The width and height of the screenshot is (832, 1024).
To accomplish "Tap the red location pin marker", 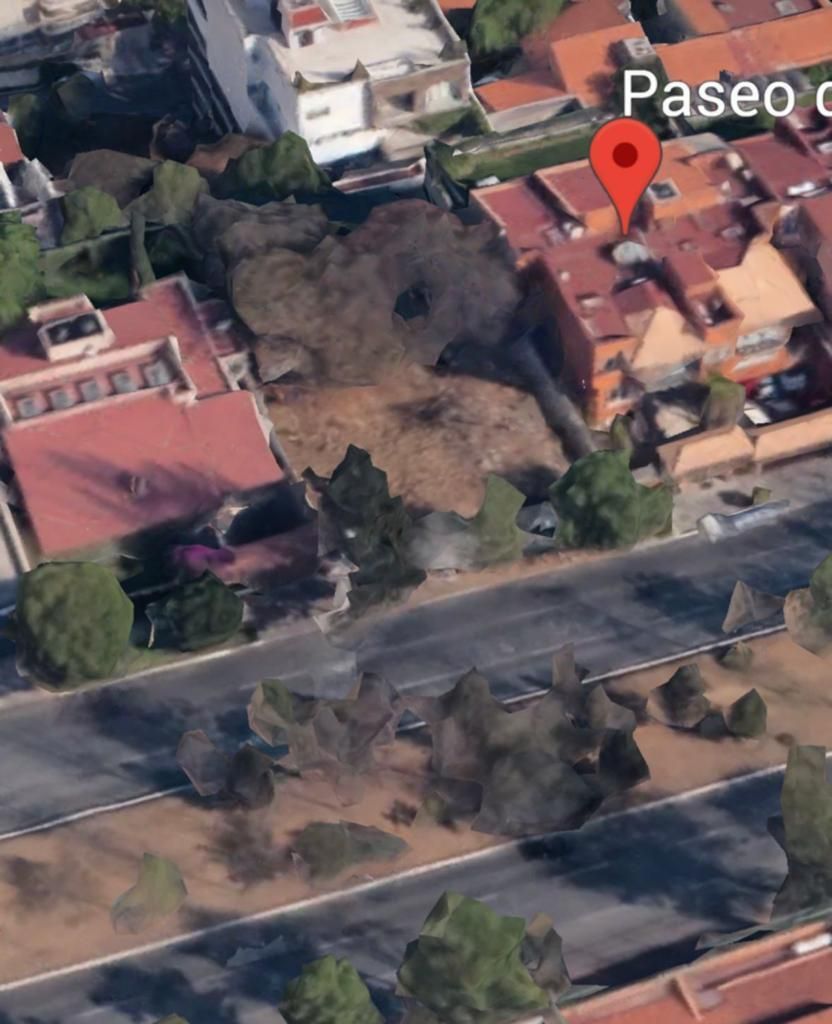I will [x=625, y=163].
